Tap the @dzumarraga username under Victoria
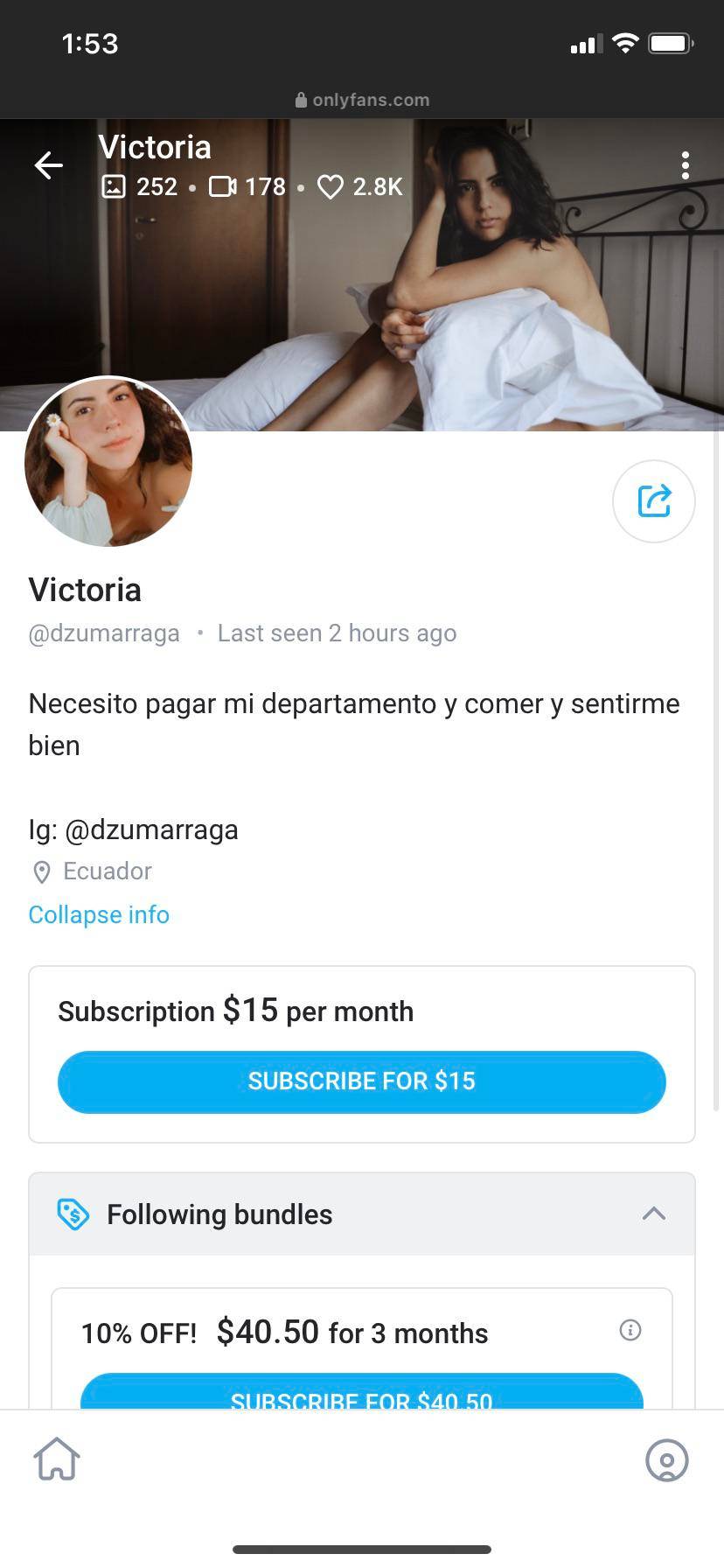724x1568 pixels. tap(103, 633)
